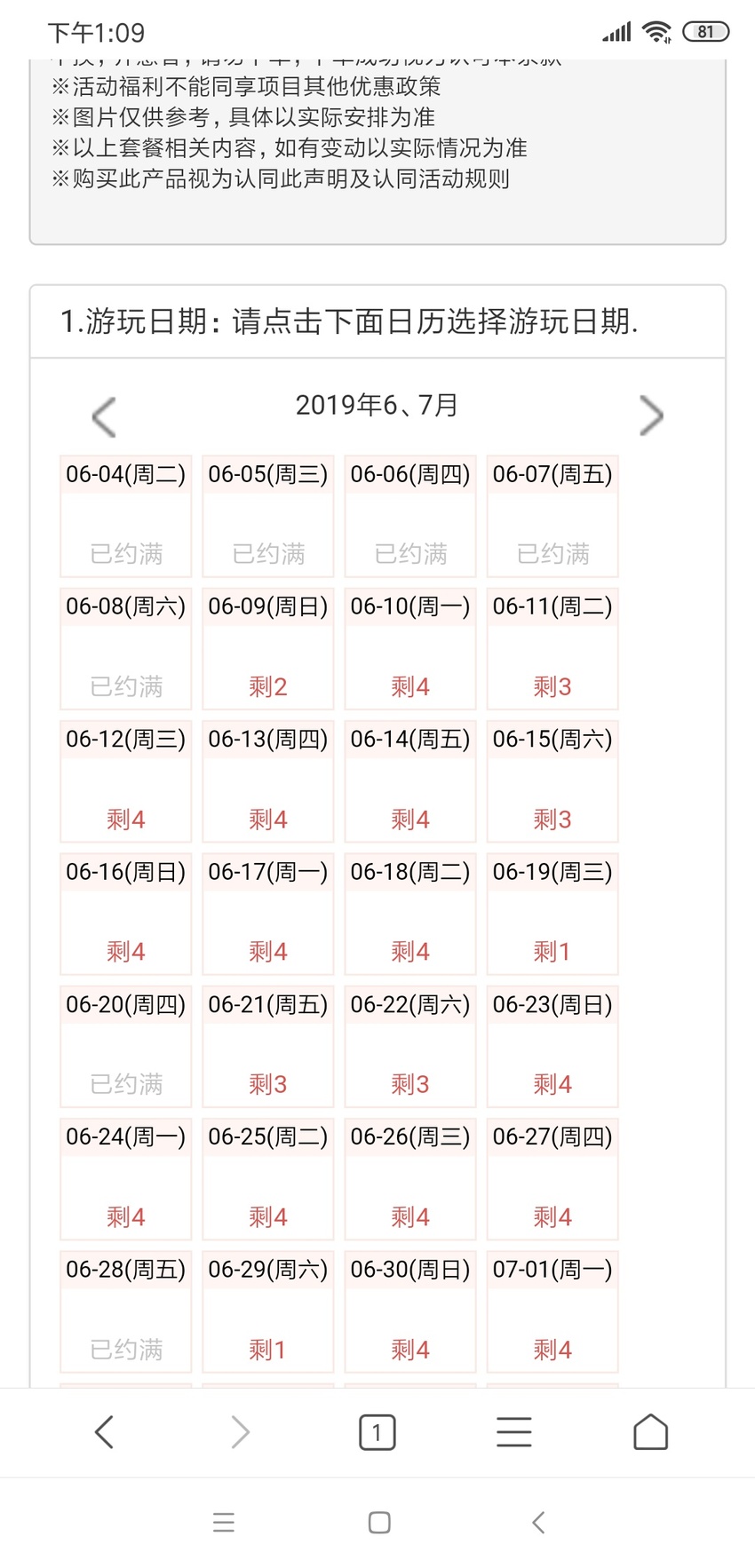Select 06-16 (周日) date cell
Image resolution: width=755 pixels, height=1568 pixels.
(126, 914)
